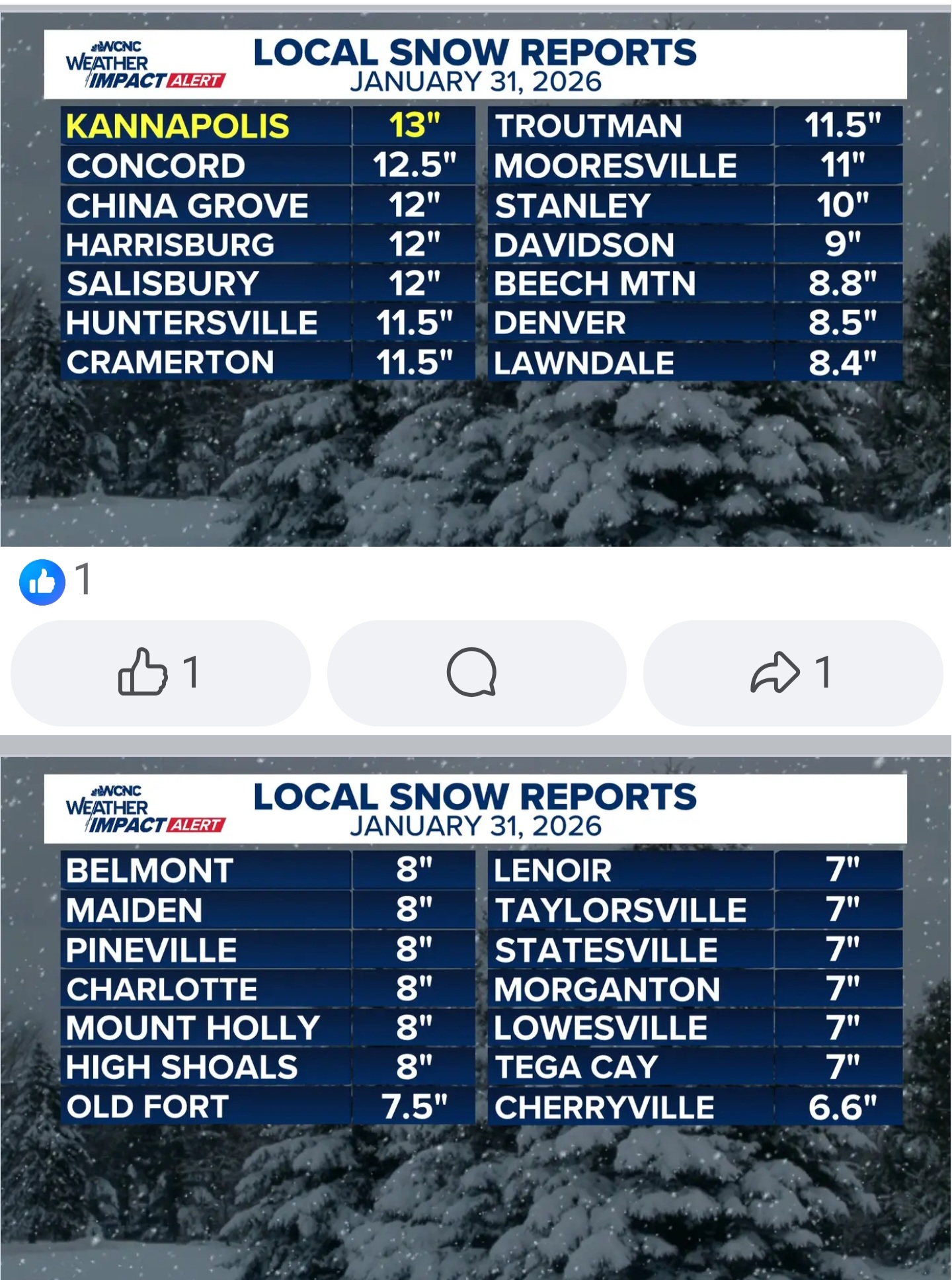Share the snow report post
Screen dimensions: 952x1280
coord(791,672)
